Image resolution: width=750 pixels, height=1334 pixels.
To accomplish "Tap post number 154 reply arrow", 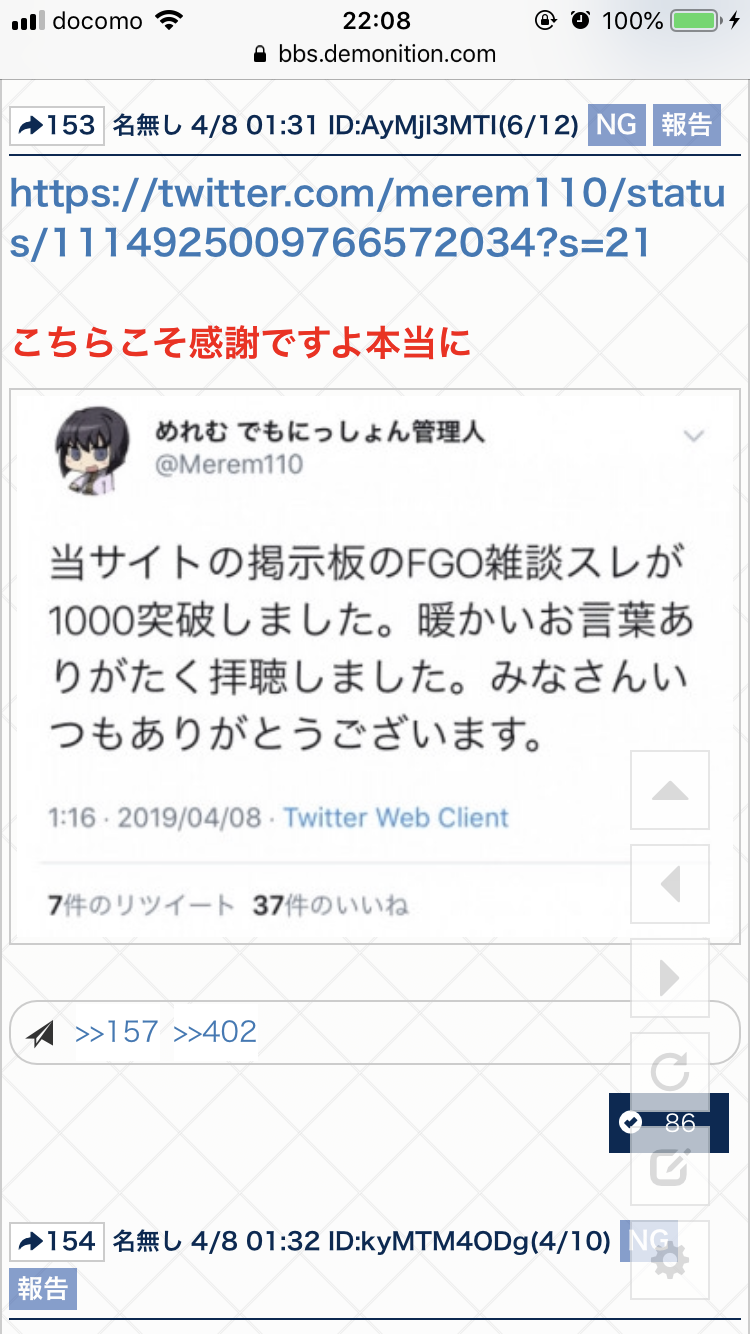I will 57,1242.
